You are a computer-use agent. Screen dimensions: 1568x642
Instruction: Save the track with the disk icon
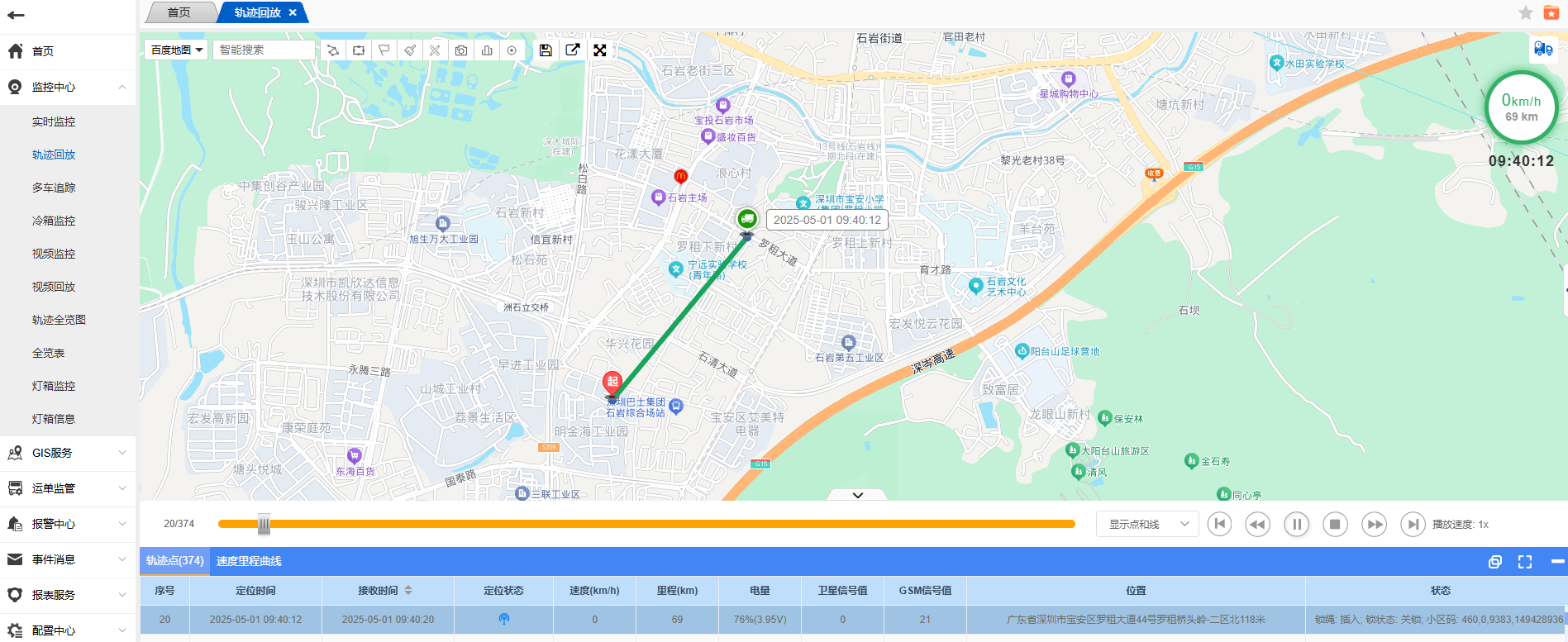coord(546,50)
